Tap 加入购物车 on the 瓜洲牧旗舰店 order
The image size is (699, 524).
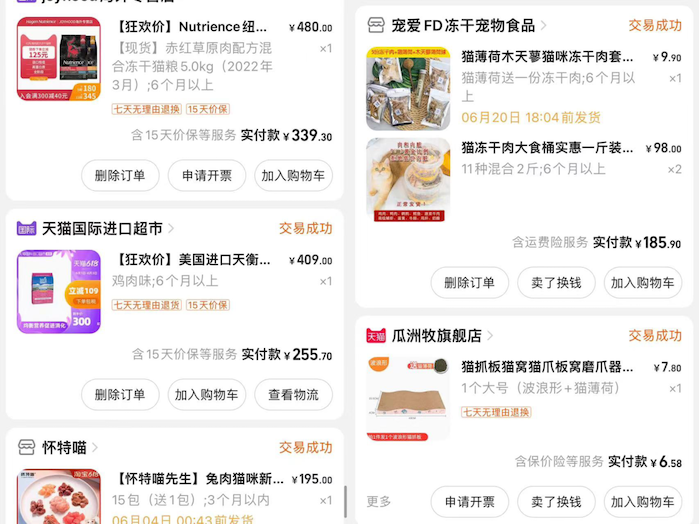click(642, 501)
